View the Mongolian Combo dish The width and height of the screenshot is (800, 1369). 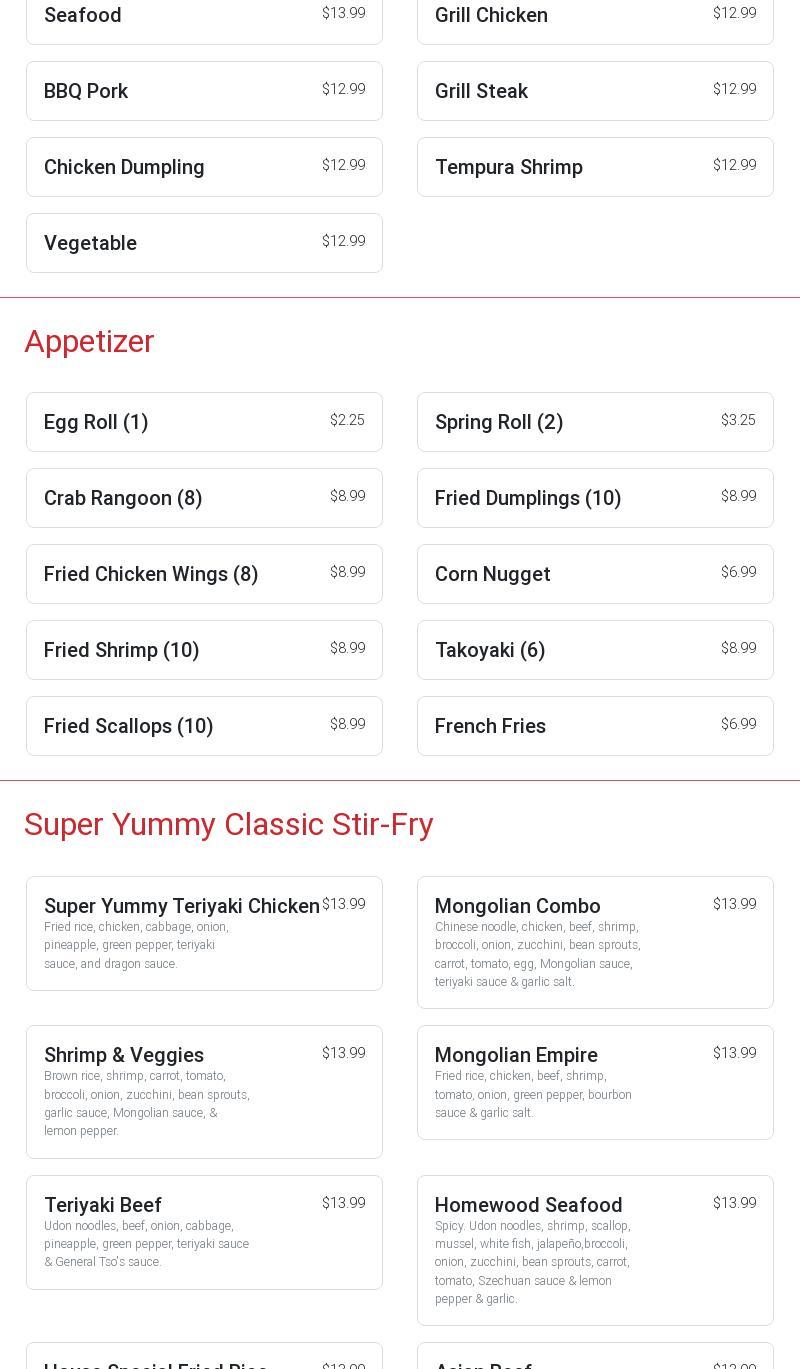point(595,942)
